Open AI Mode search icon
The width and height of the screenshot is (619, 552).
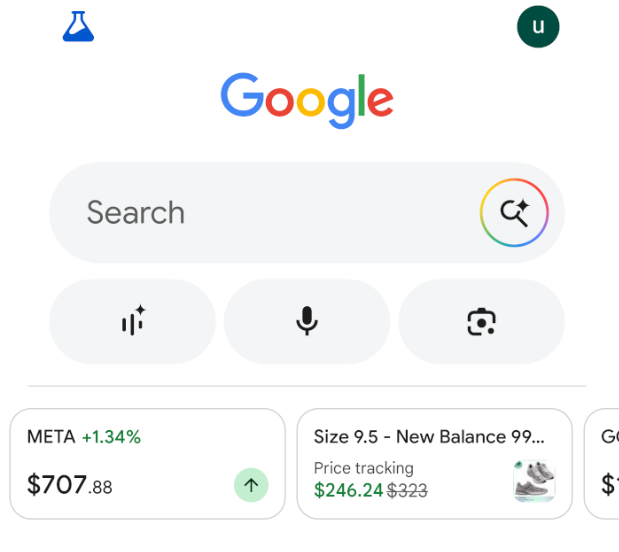(x=514, y=212)
